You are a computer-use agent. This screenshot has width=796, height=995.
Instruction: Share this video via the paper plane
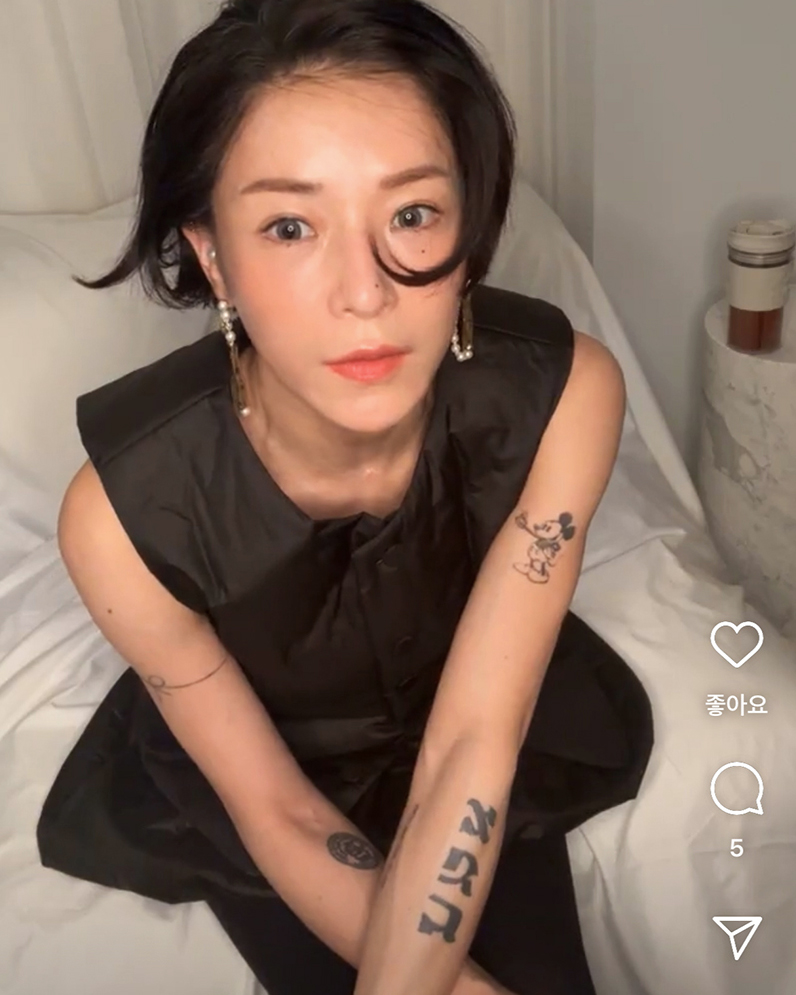(736, 935)
